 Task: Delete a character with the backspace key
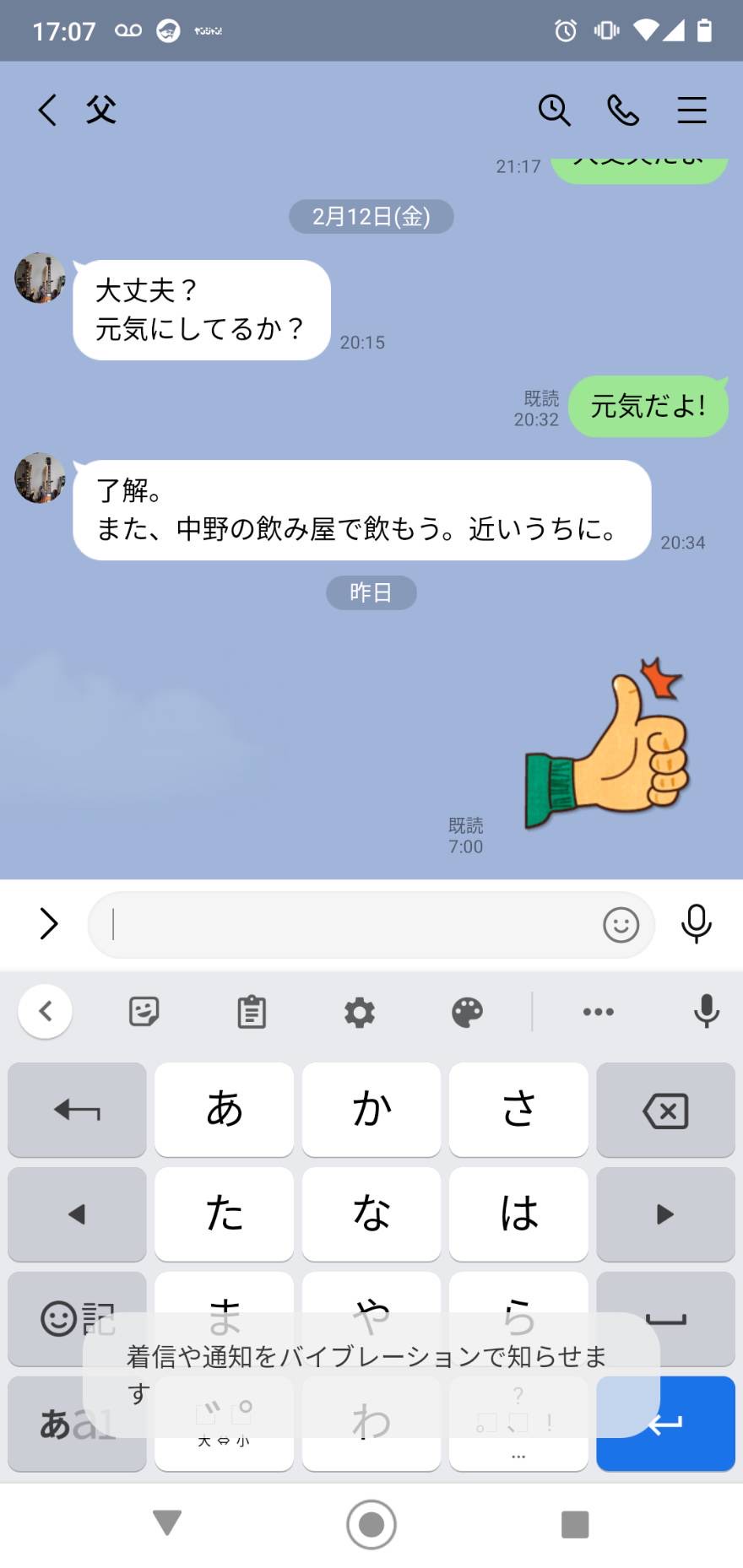coord(665,1109)
